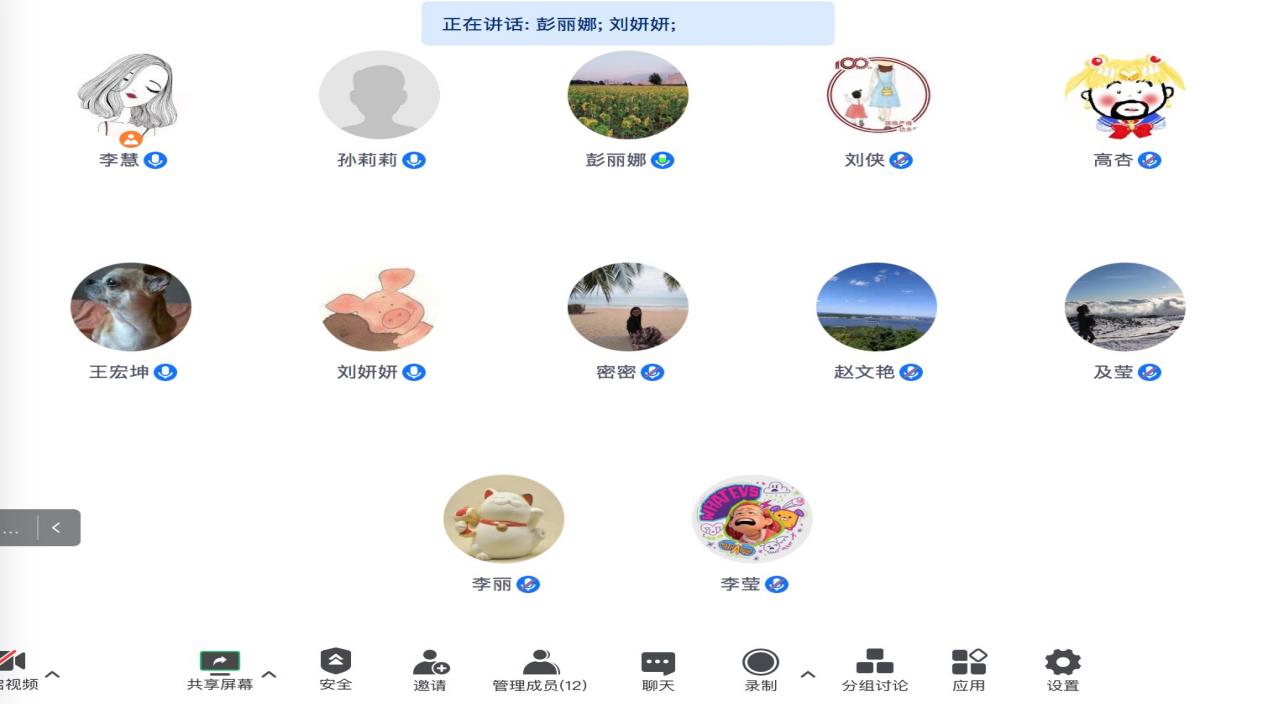
Task: Open the side panel more options dots
Action: pyautogui.click(x=11, y=529)
